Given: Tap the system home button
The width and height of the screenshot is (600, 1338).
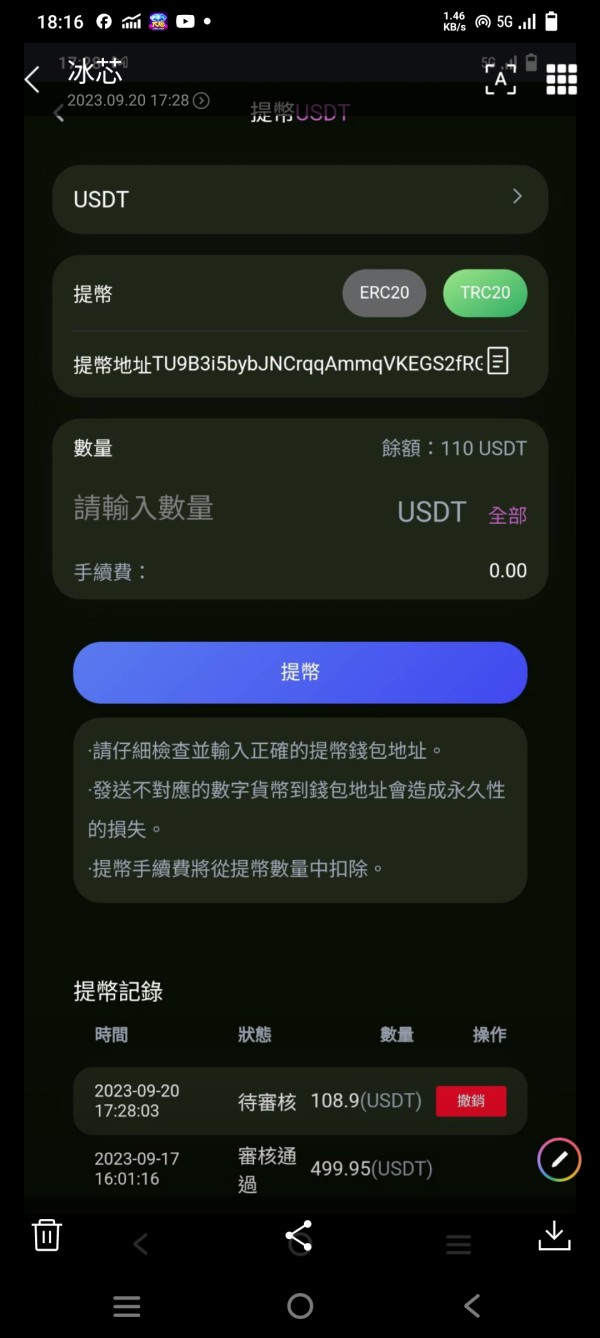Looking at the screenshot, I should point(300,1306).
